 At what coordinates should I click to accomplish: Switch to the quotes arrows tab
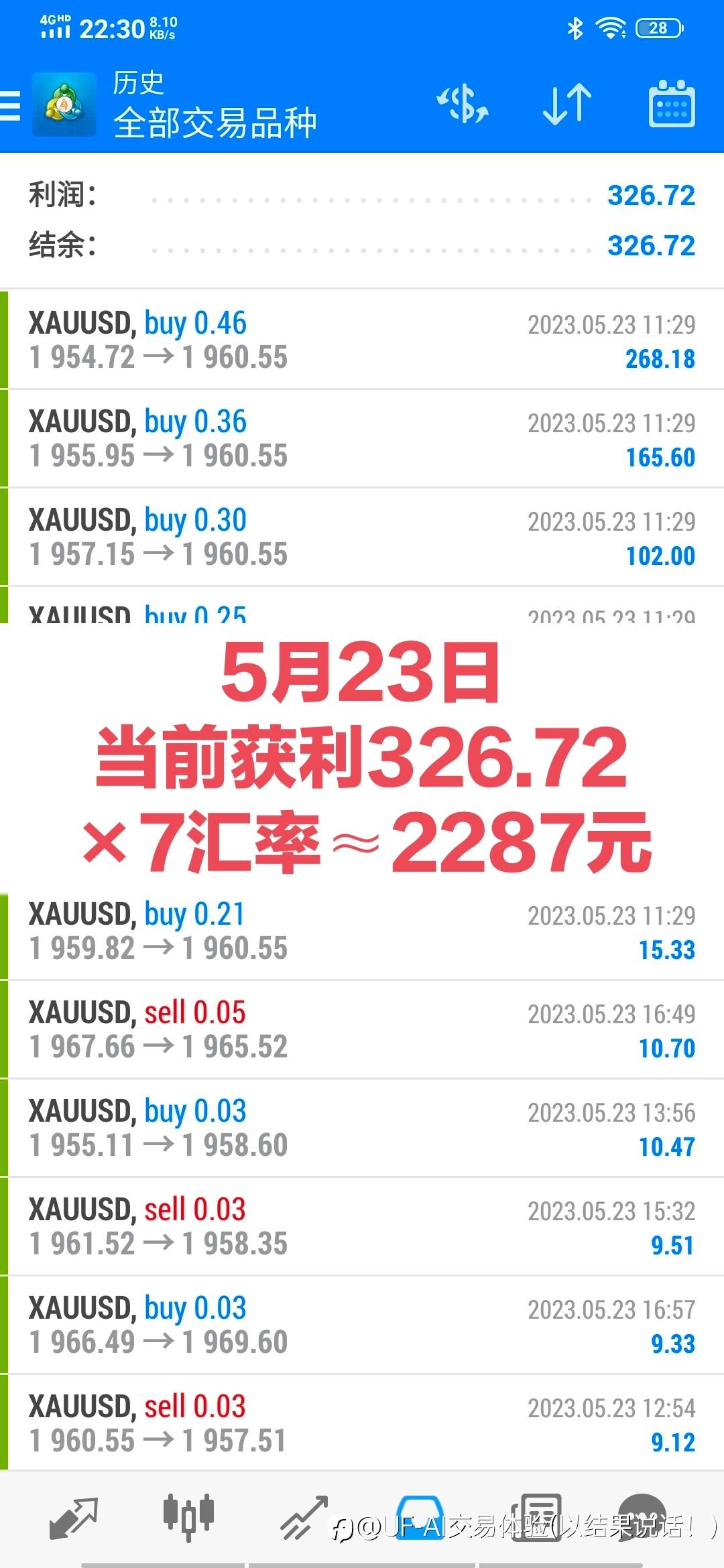pos(74,1518)
